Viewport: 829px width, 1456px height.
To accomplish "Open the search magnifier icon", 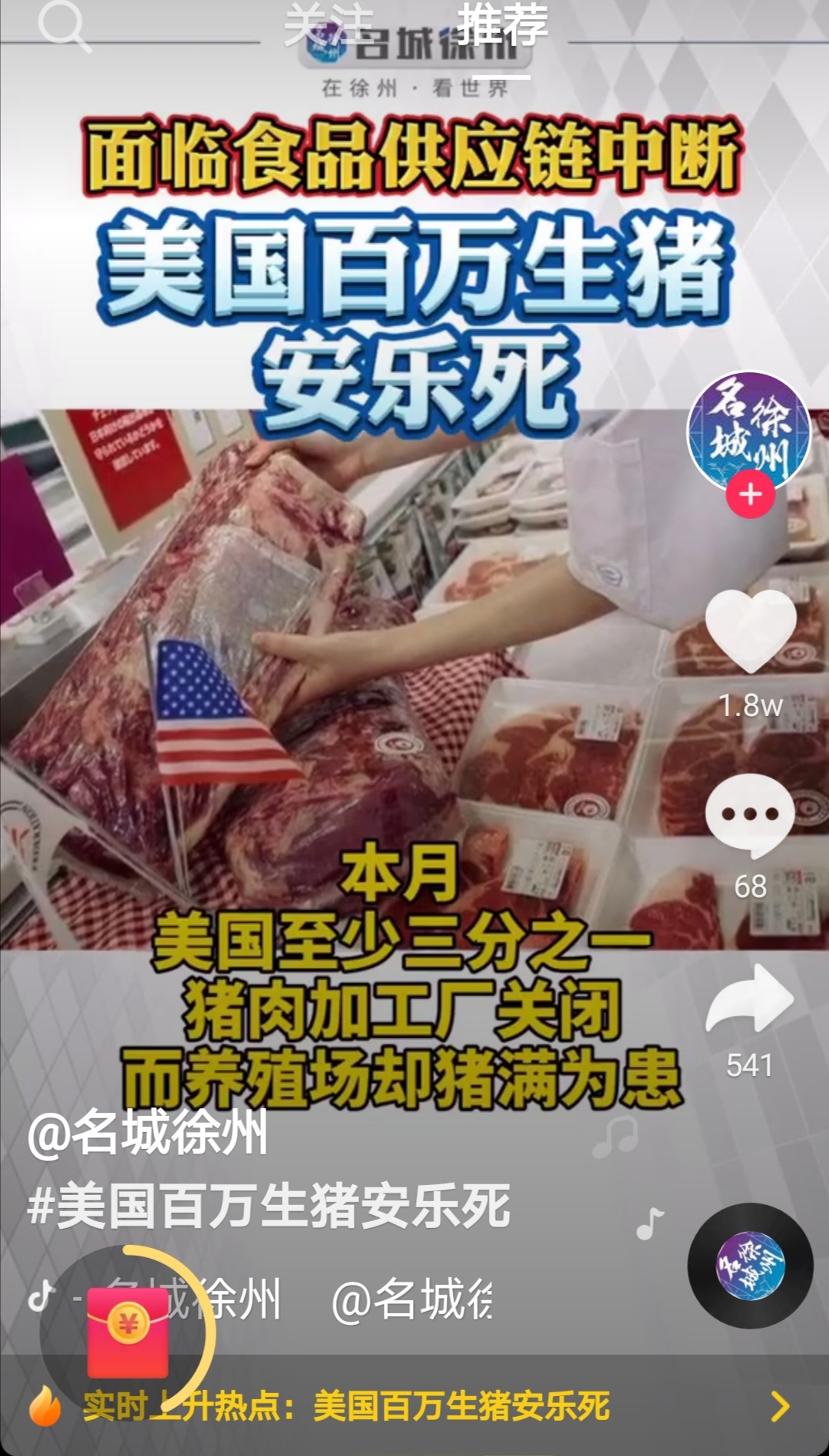I will click(x=63, y=27).
